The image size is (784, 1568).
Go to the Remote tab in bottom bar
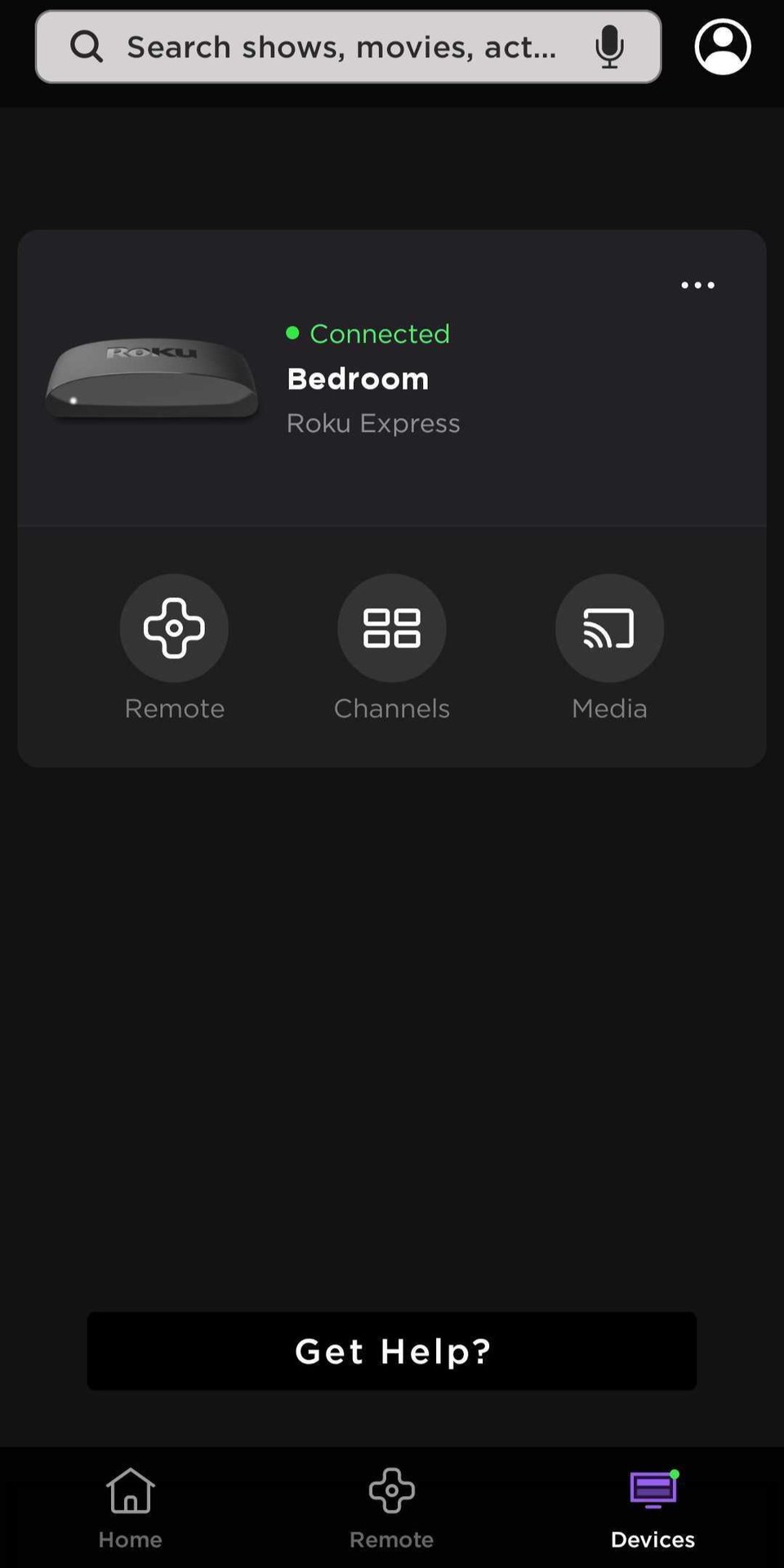pos(392,1508)
